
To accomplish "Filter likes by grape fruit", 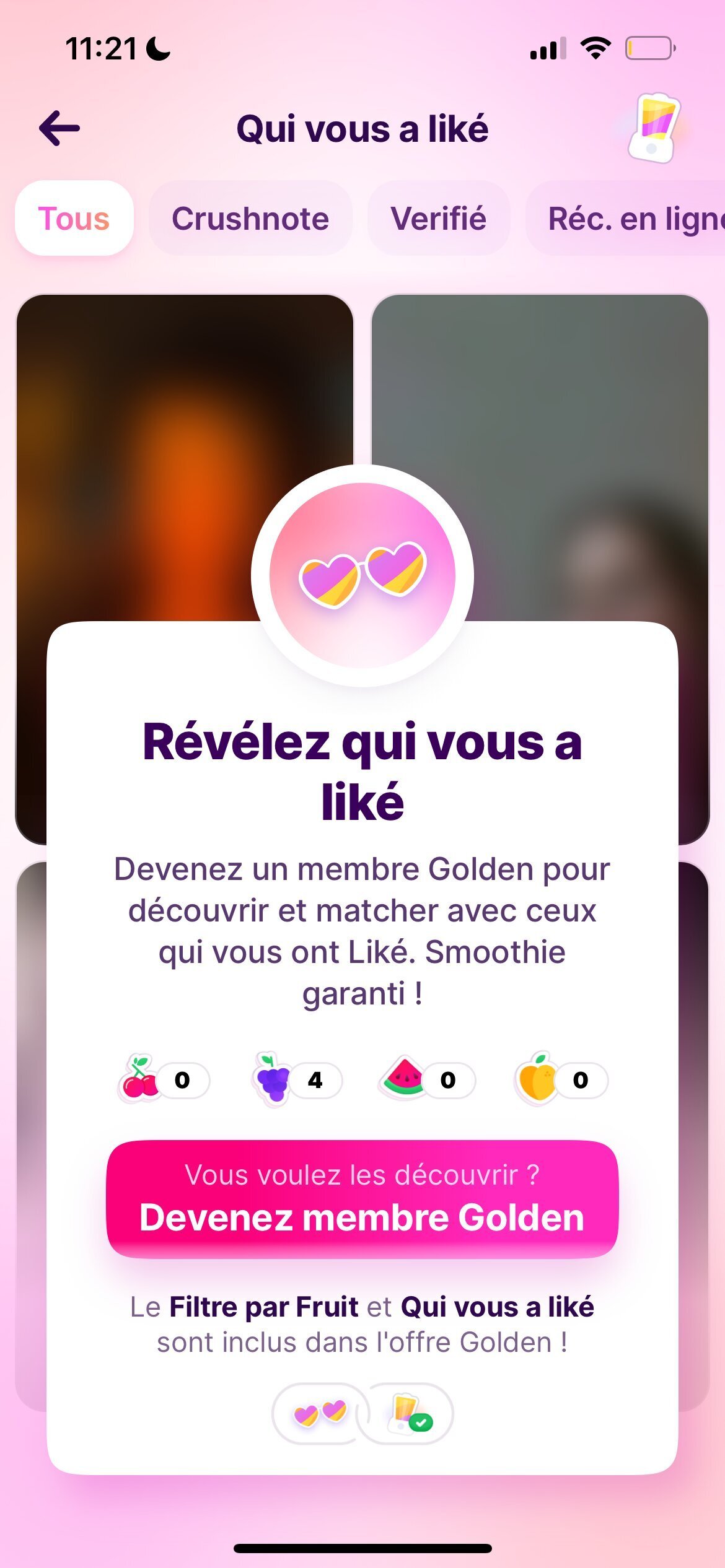I will click(297, 1080).
